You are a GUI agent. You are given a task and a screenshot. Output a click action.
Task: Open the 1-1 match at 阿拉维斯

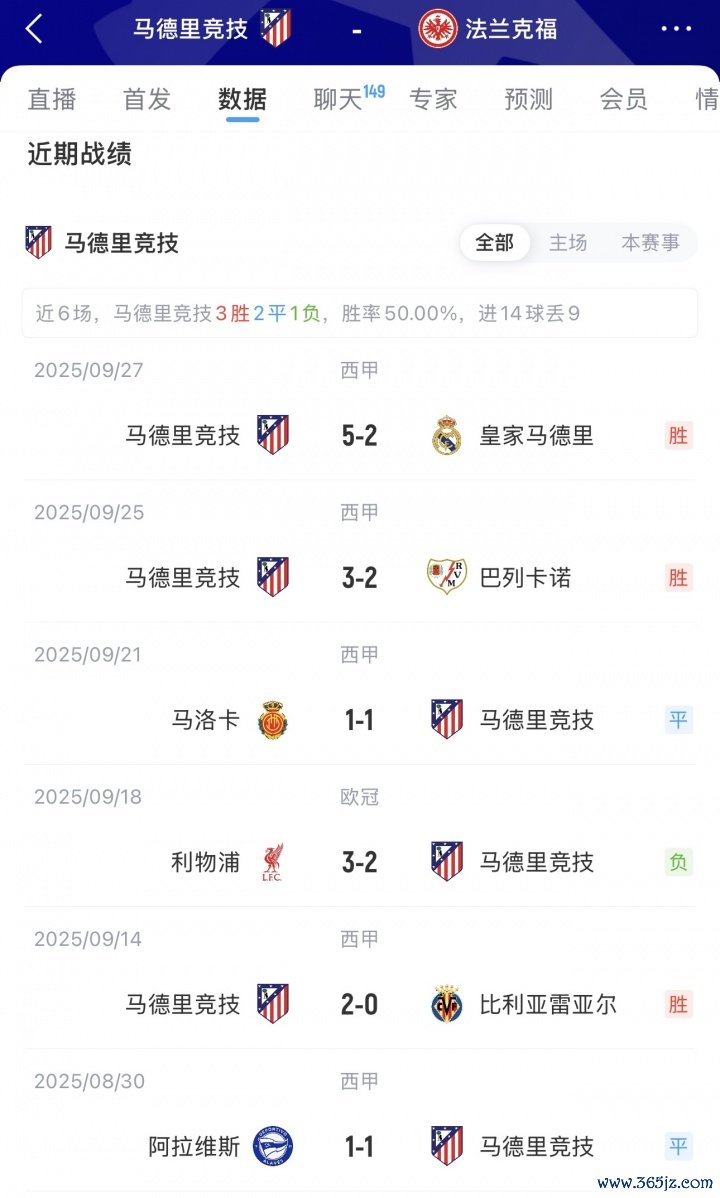pyautogui.click(x=359, y=1145)
